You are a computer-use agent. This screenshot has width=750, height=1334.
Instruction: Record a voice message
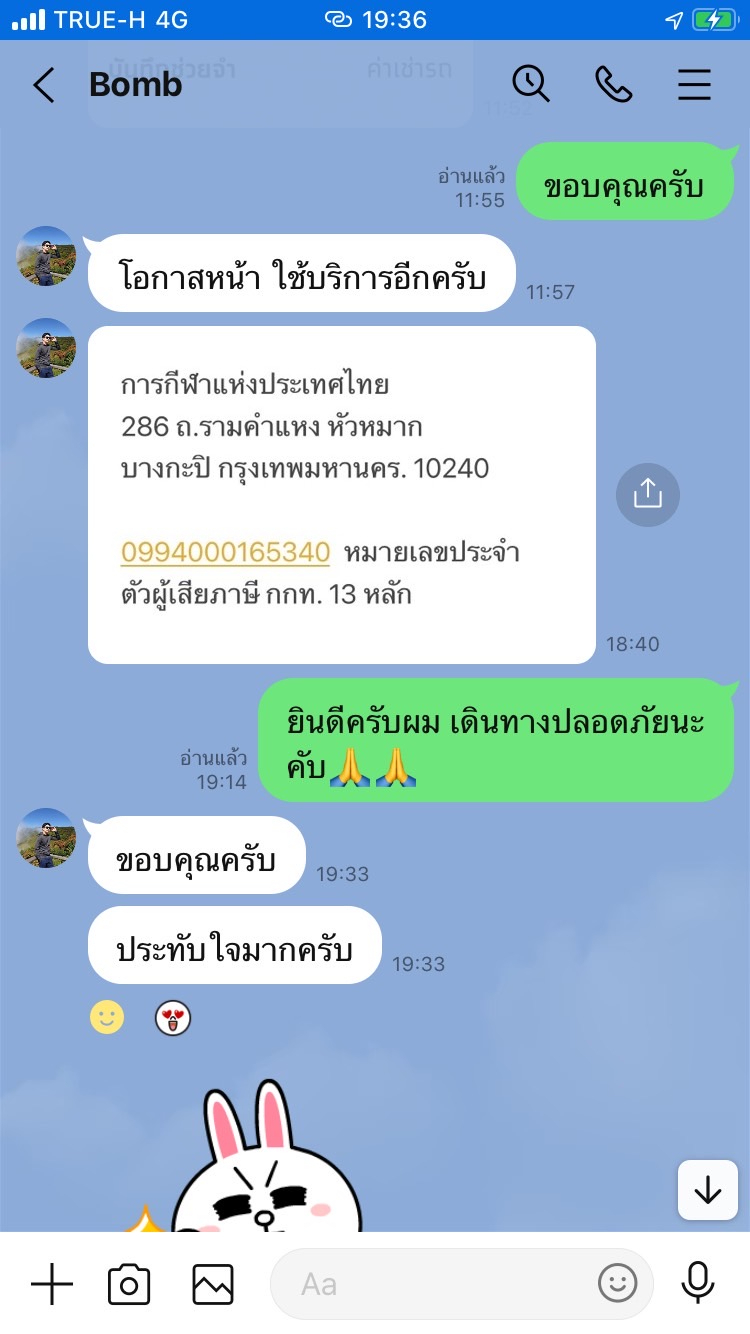(697, 1283)
